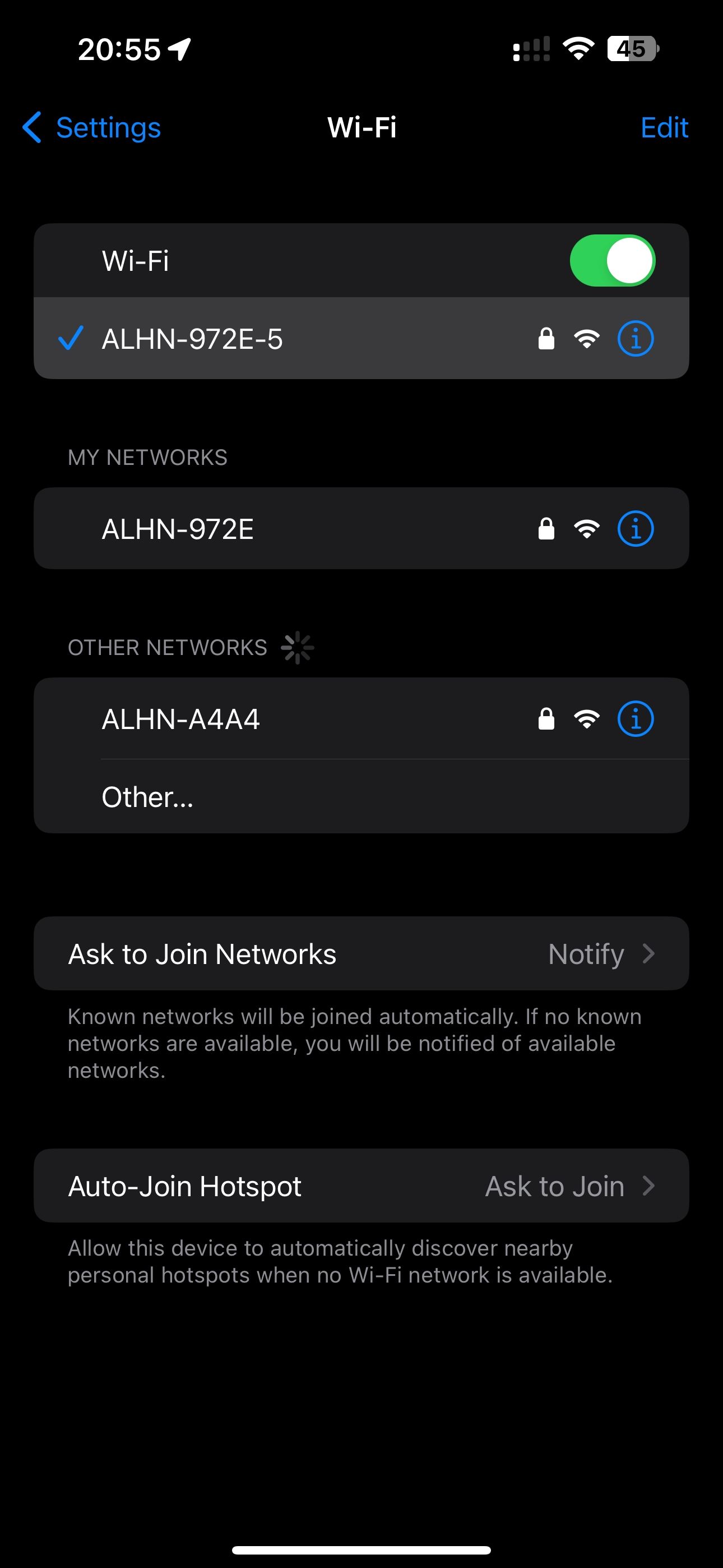
Task: Tap the back chevron next to Settings
Action: coord(33,127)
